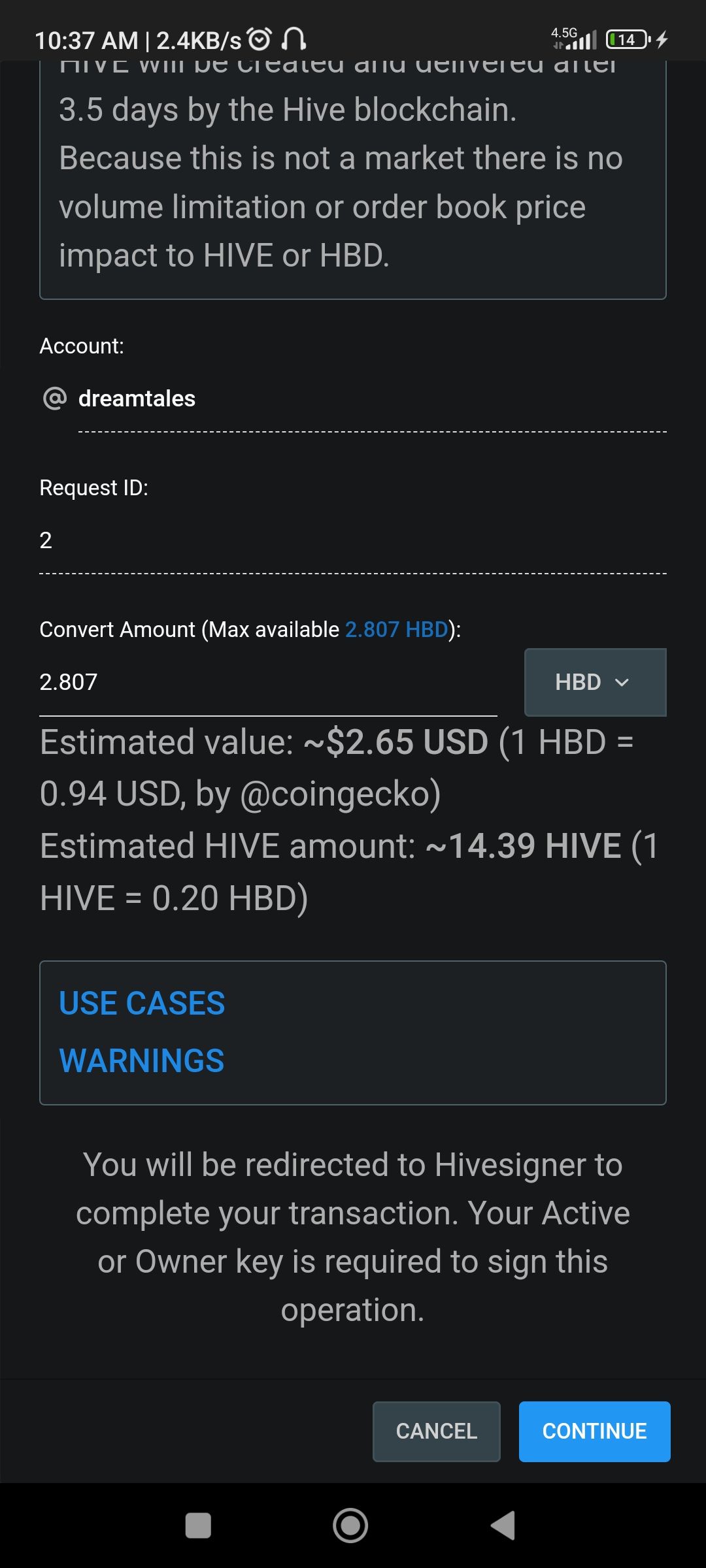Viewport: 706px width, 1568px height.
Task: Tap the CONTINUE button
Action: [594, 1431]
